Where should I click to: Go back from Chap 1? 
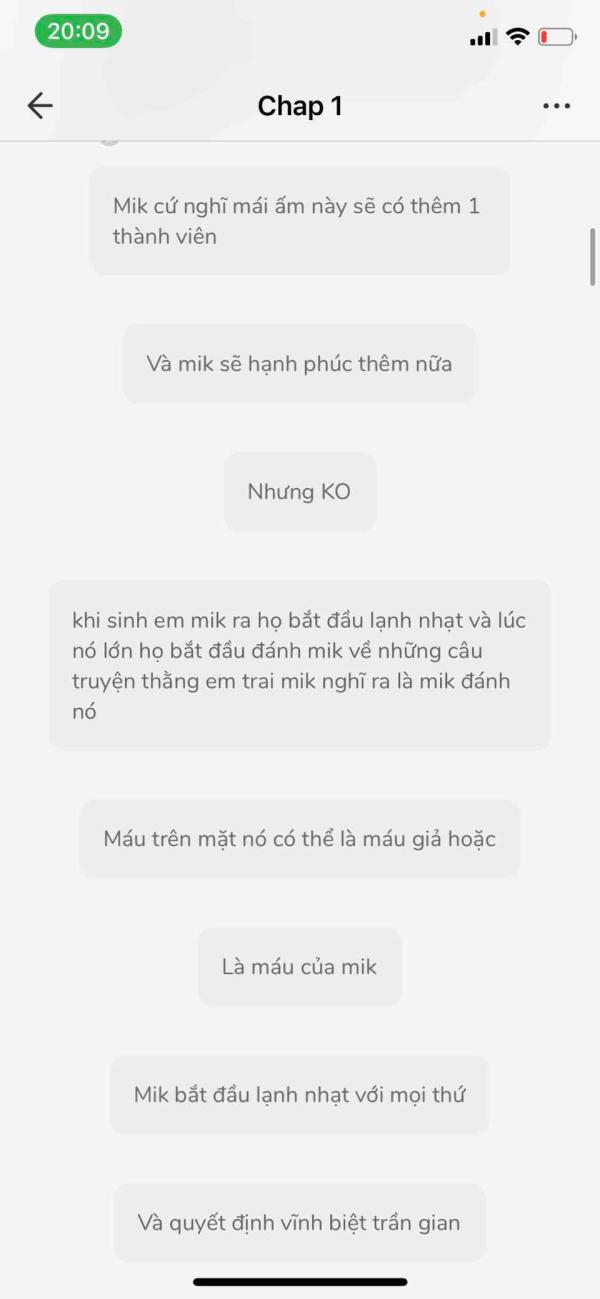40,106
